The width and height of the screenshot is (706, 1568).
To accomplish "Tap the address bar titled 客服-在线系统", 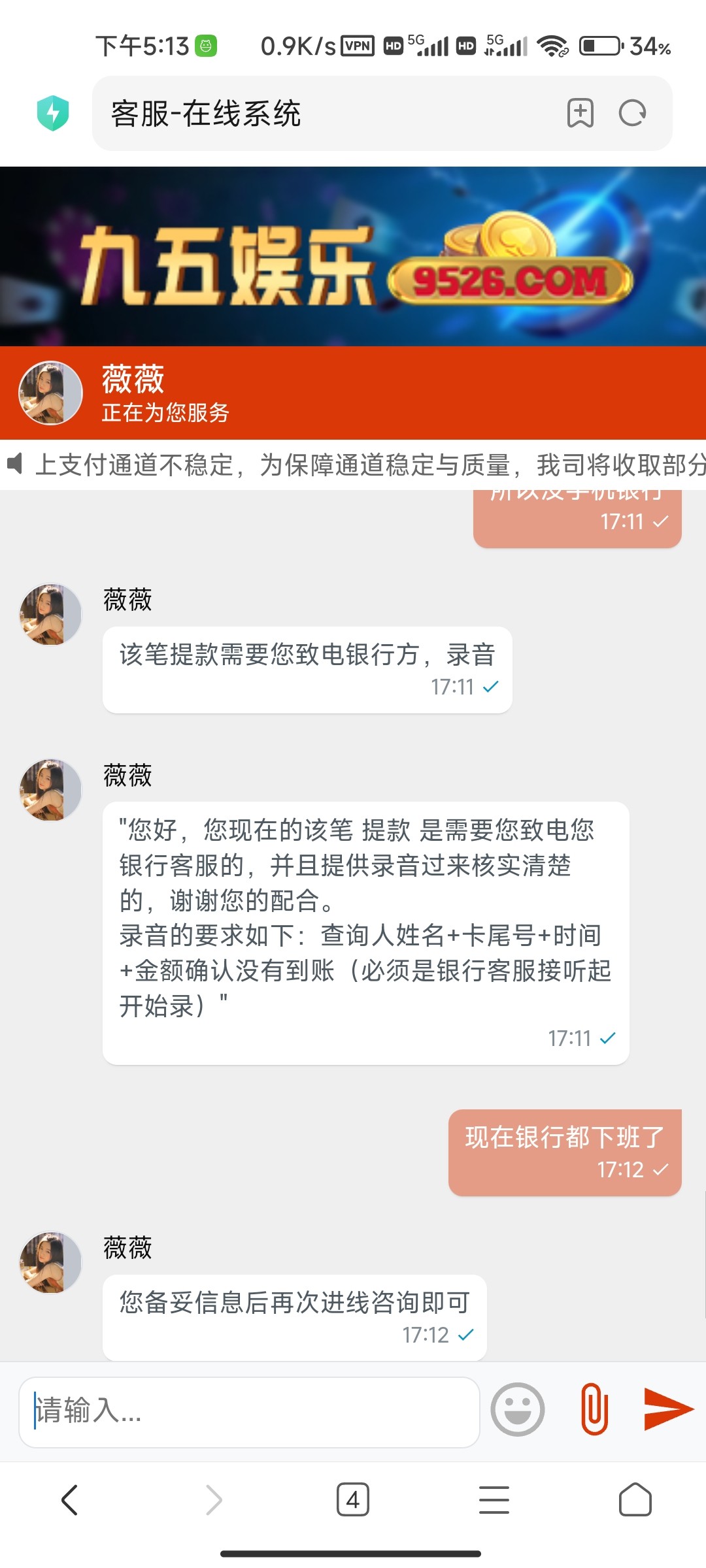I will (327, 114).
